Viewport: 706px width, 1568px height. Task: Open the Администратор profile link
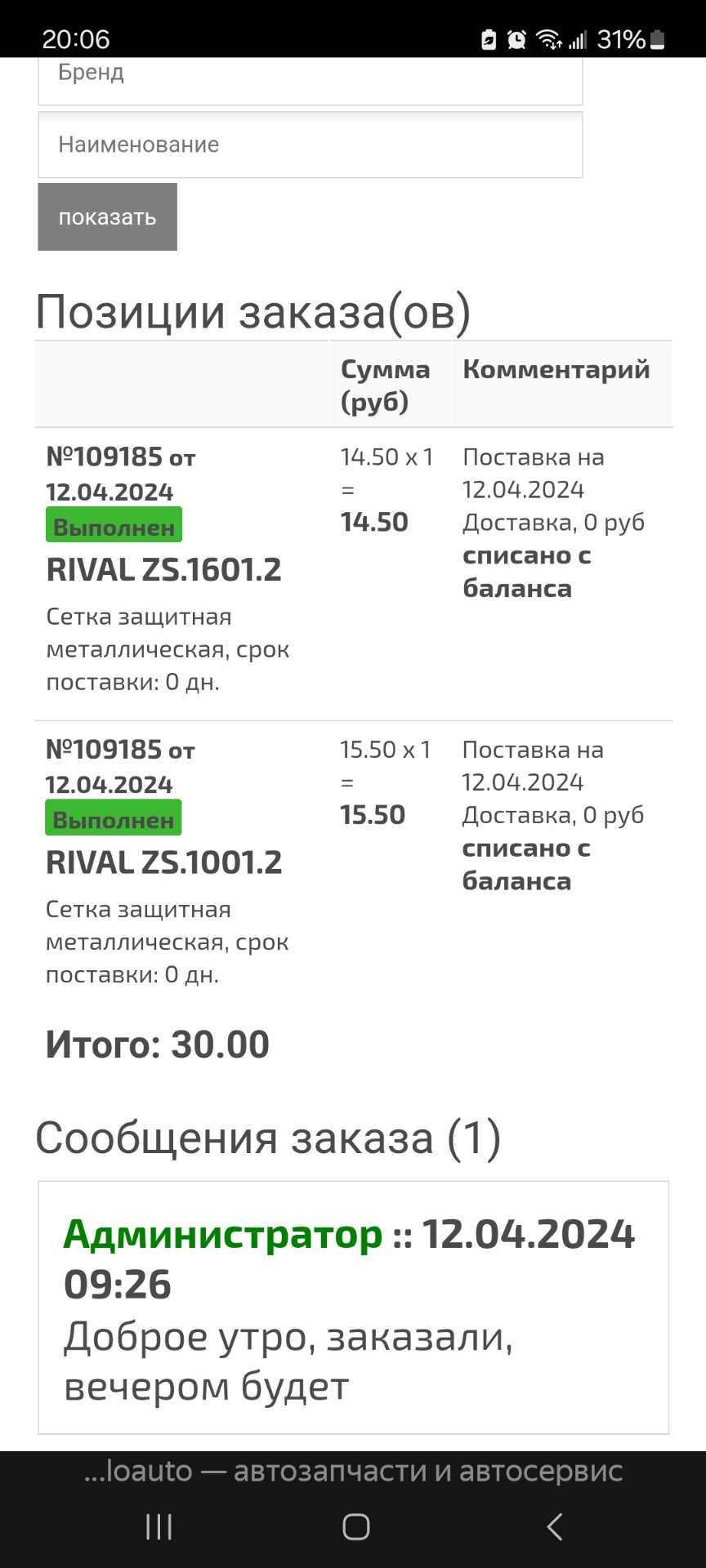click(222, 1235)
